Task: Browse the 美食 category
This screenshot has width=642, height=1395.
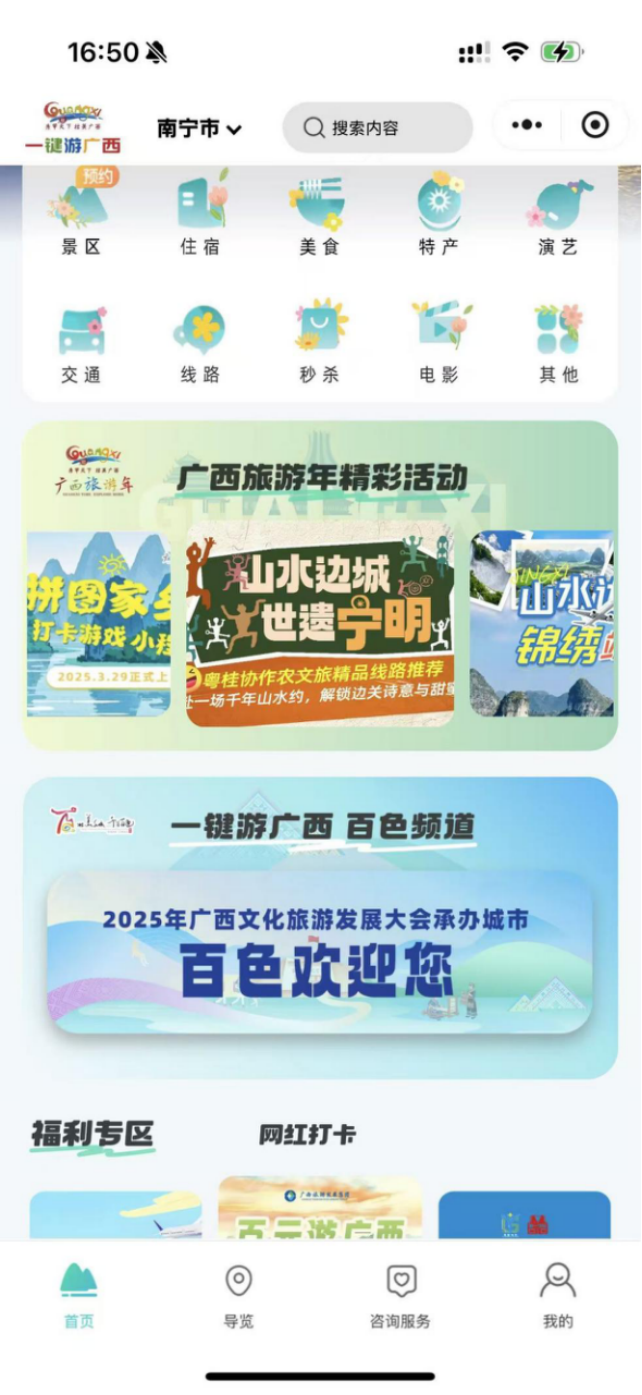Action: pyautogui.click(x=319, y=215)
